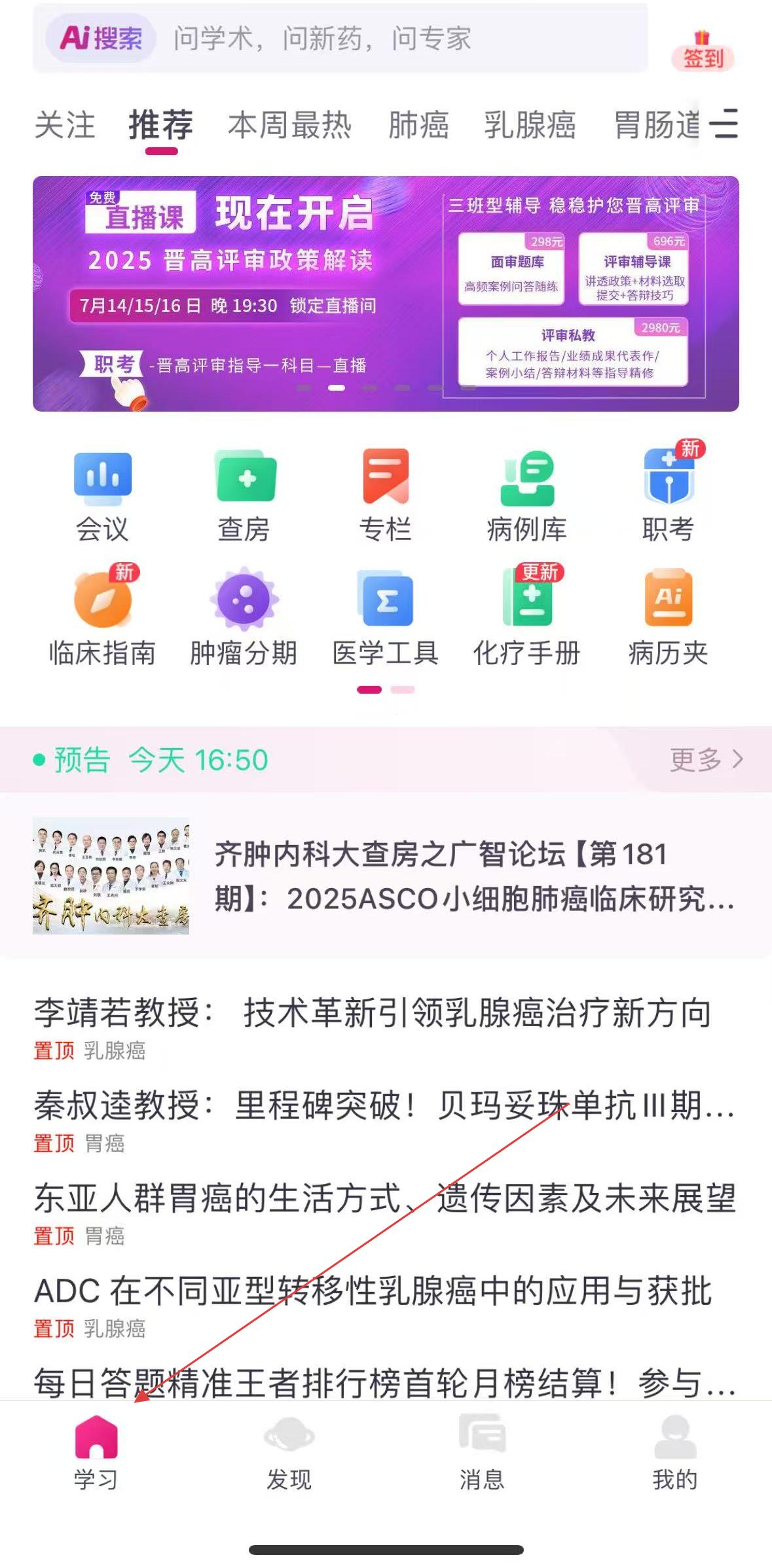The height and width of the screenshot is (1568, 772).
Task: Select the 乳腺癌 tab
Action: pos(530,124)
